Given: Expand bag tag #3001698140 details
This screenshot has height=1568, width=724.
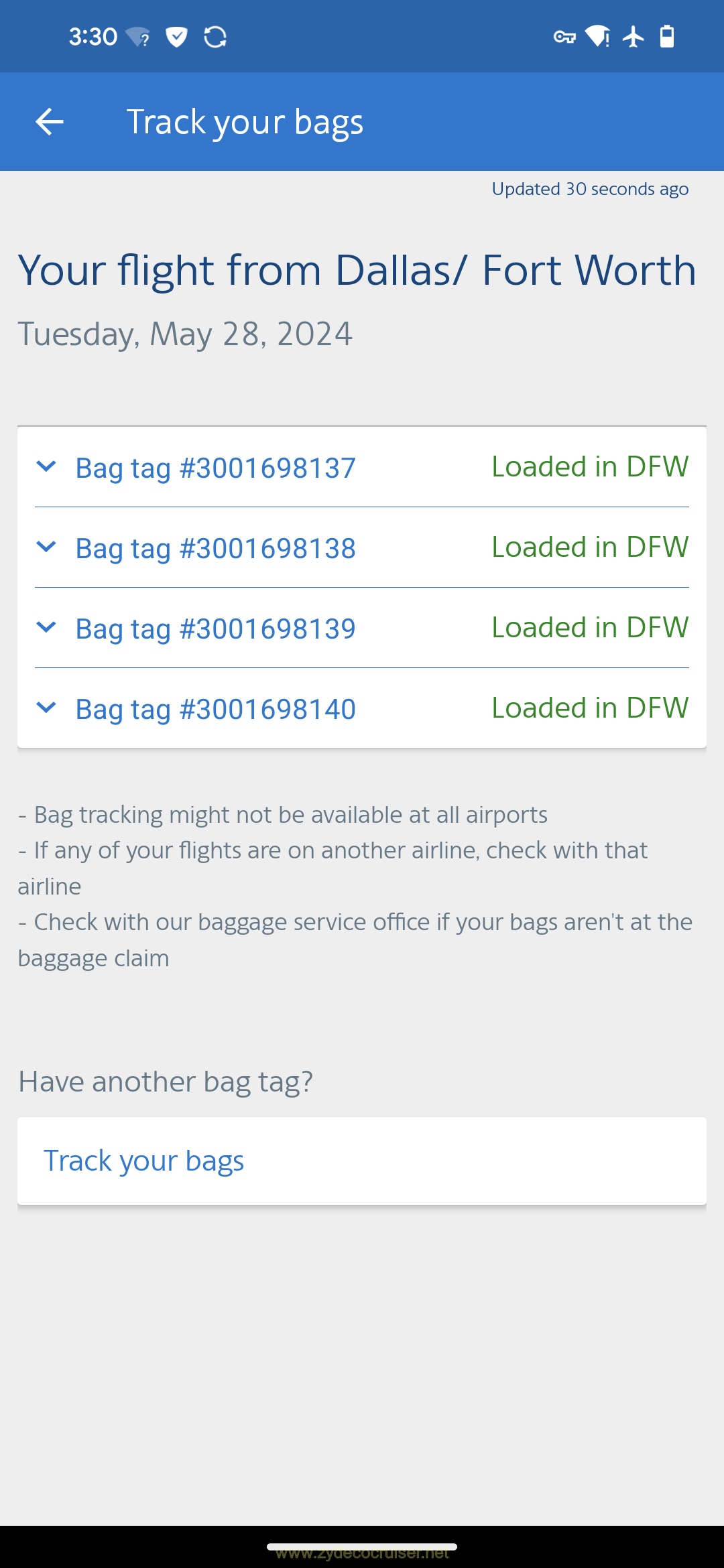Looking at the screenshot, I should click(362, 708).
